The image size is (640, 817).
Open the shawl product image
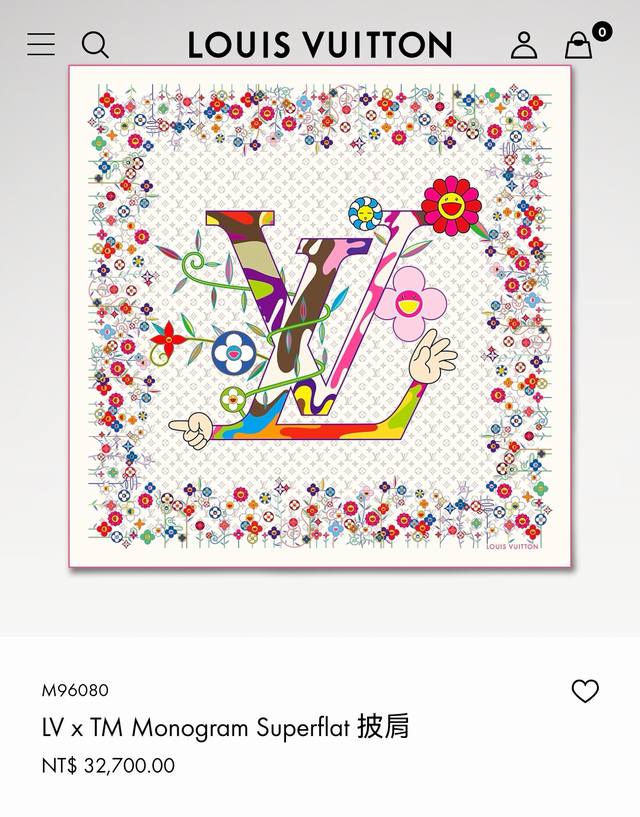(x=320, y=317)
